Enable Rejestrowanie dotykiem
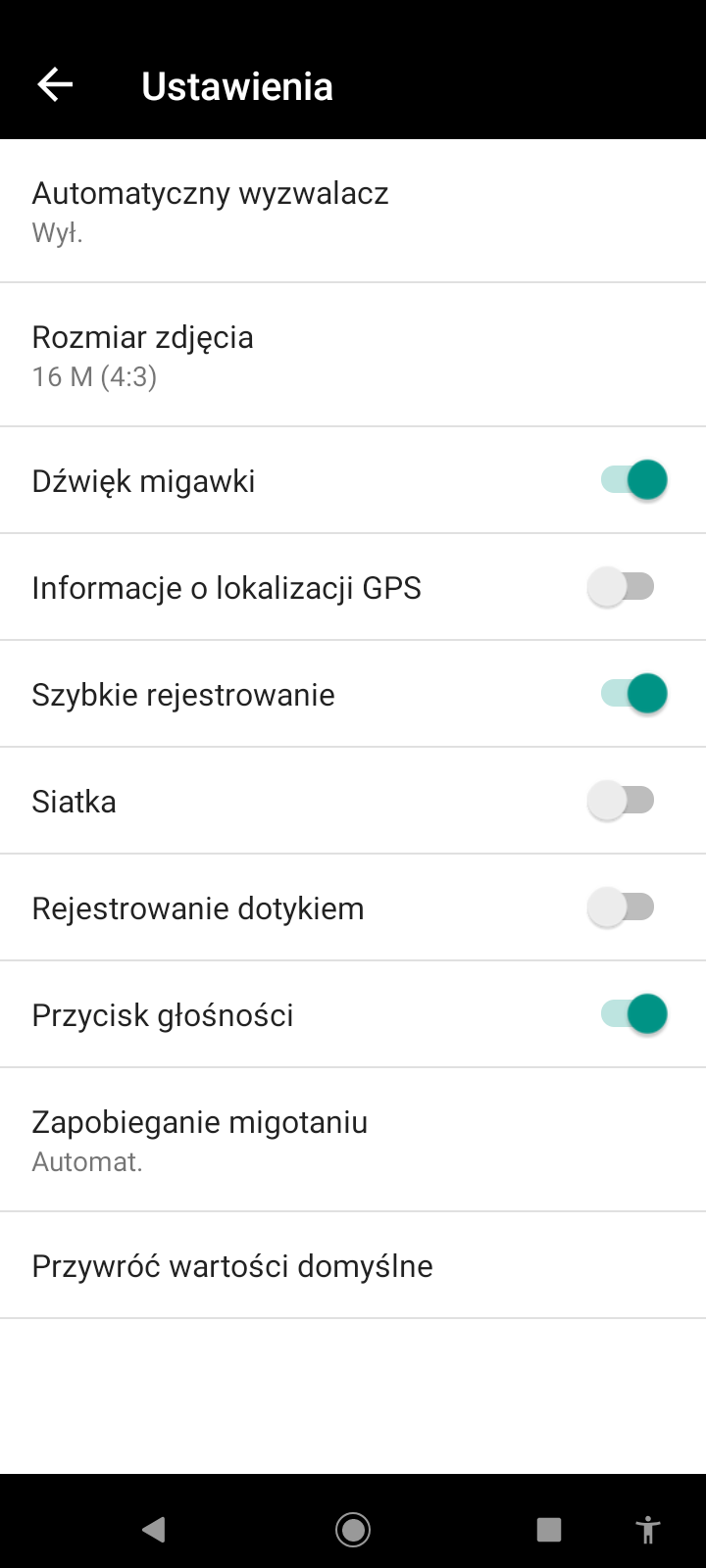 (x=622, y=907)
